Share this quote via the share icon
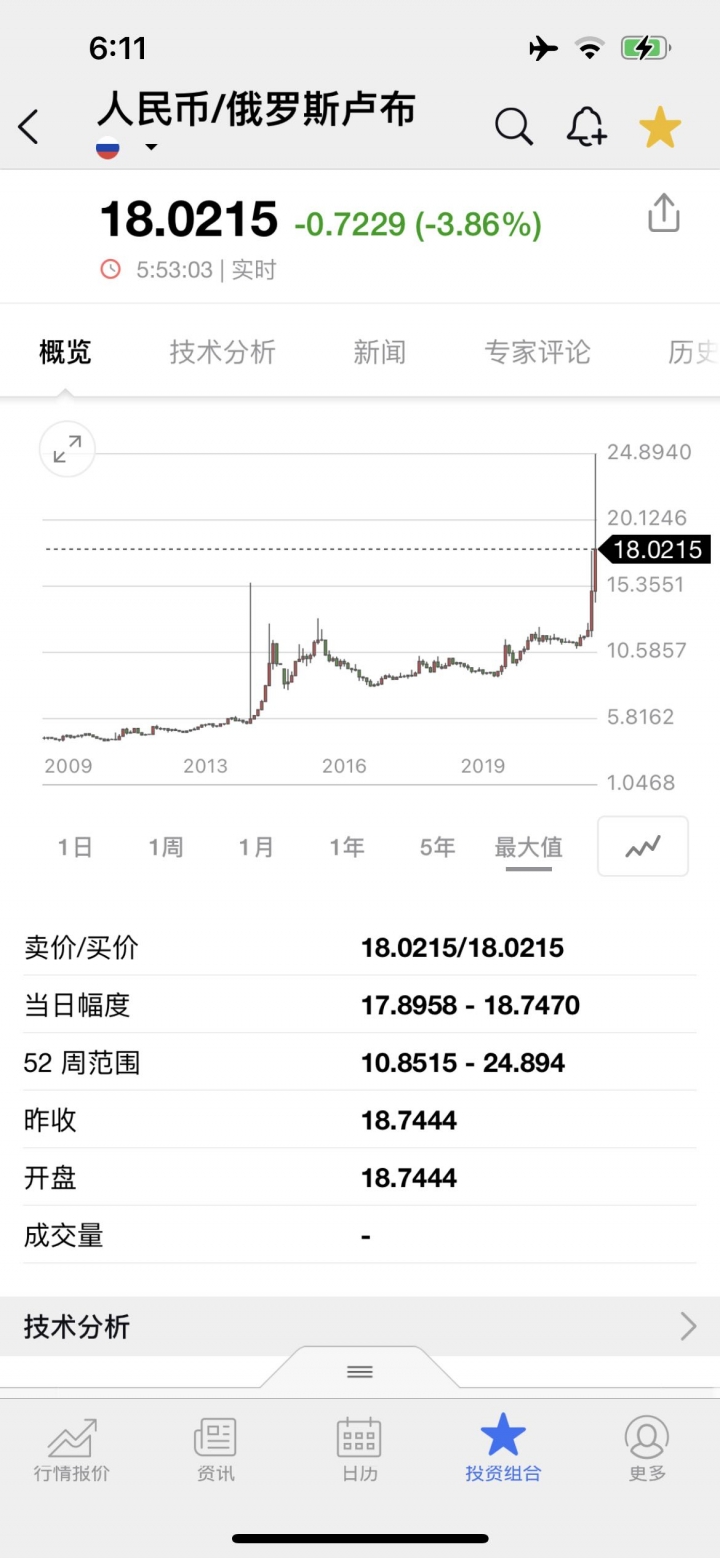The width and height of the screenshot is (720, 1558). [664, 213]
